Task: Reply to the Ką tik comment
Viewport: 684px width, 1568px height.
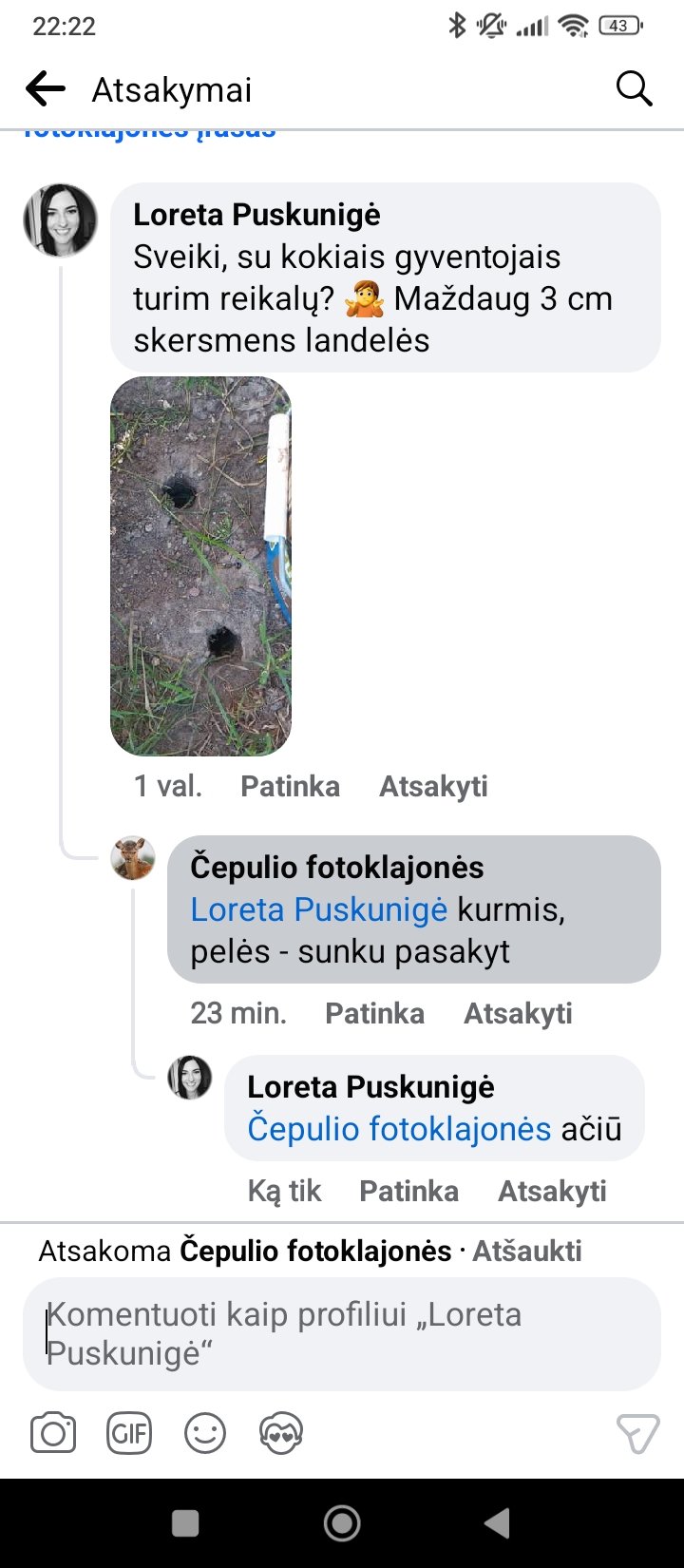Action: (x=552, y=1191)
